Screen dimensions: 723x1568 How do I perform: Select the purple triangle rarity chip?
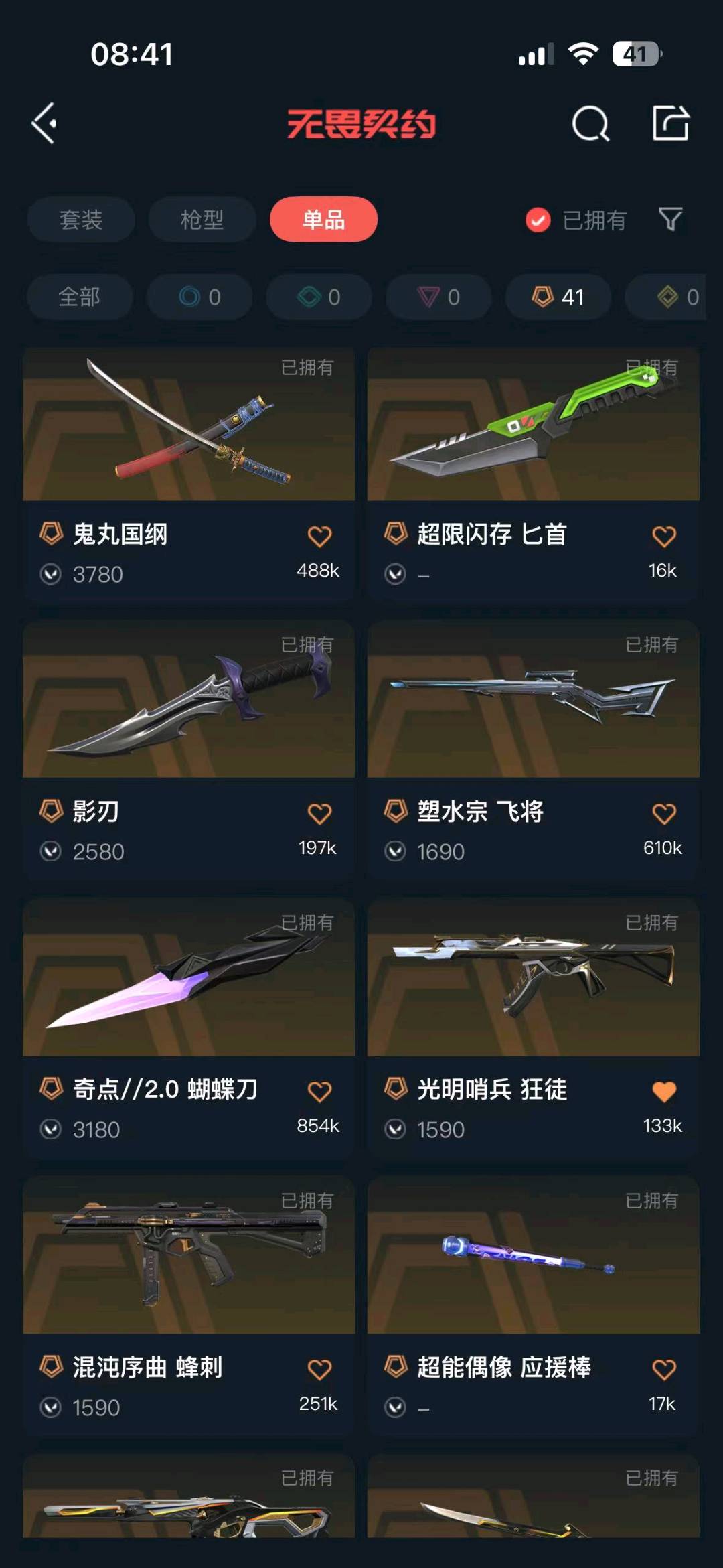[x=438, y=296]
